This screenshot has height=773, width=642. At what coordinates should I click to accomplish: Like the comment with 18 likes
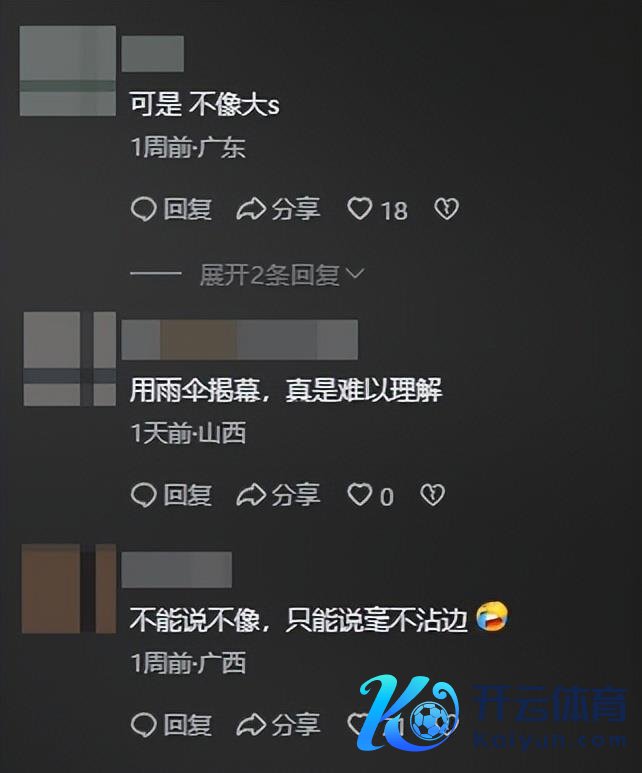click(x=360, y=209)
